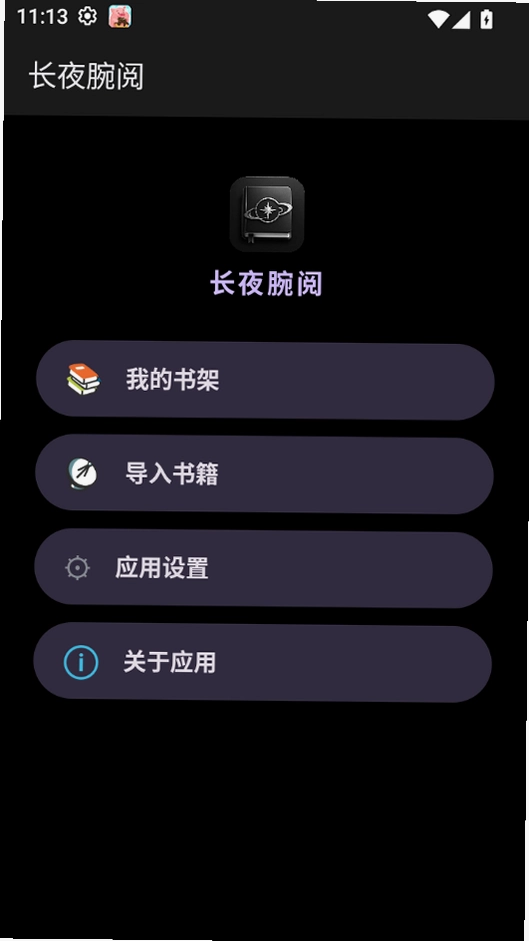Image resolution: width=529 pixels, height=941 pixels.
Task: Open 应用设置 app settings
Action: click(263, 568)
